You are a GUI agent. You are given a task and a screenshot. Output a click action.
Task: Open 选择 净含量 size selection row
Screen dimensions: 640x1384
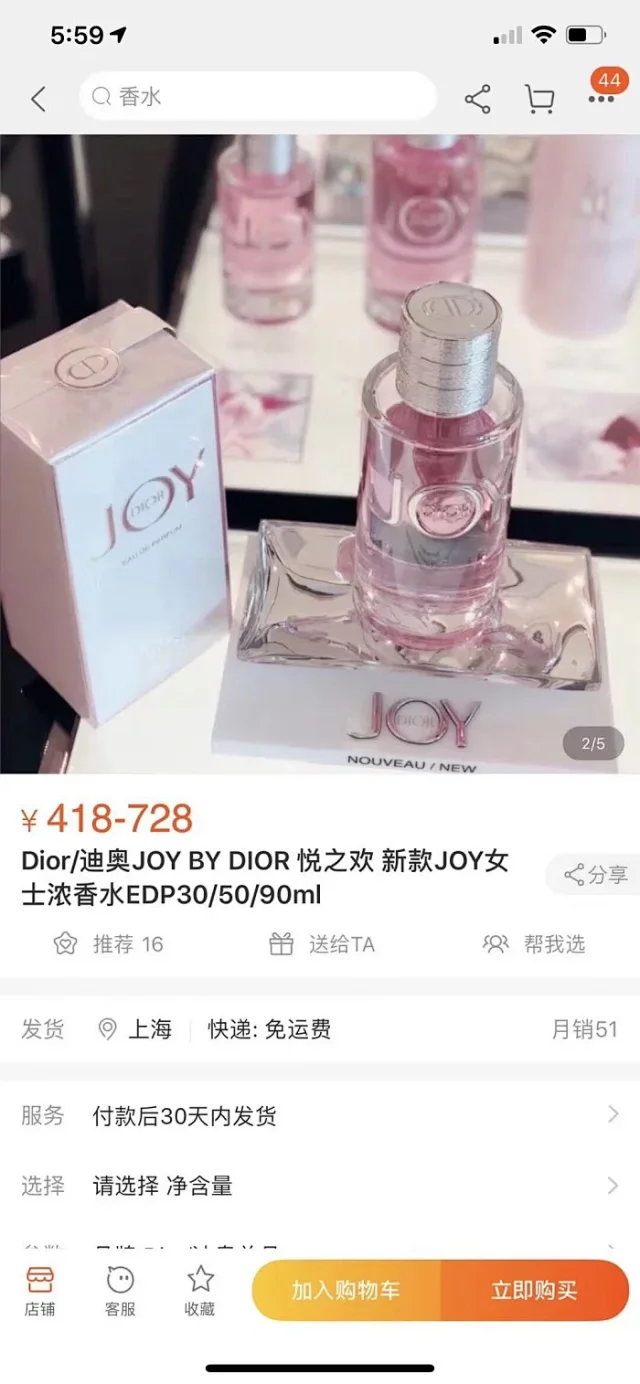tap(320, 1186)
